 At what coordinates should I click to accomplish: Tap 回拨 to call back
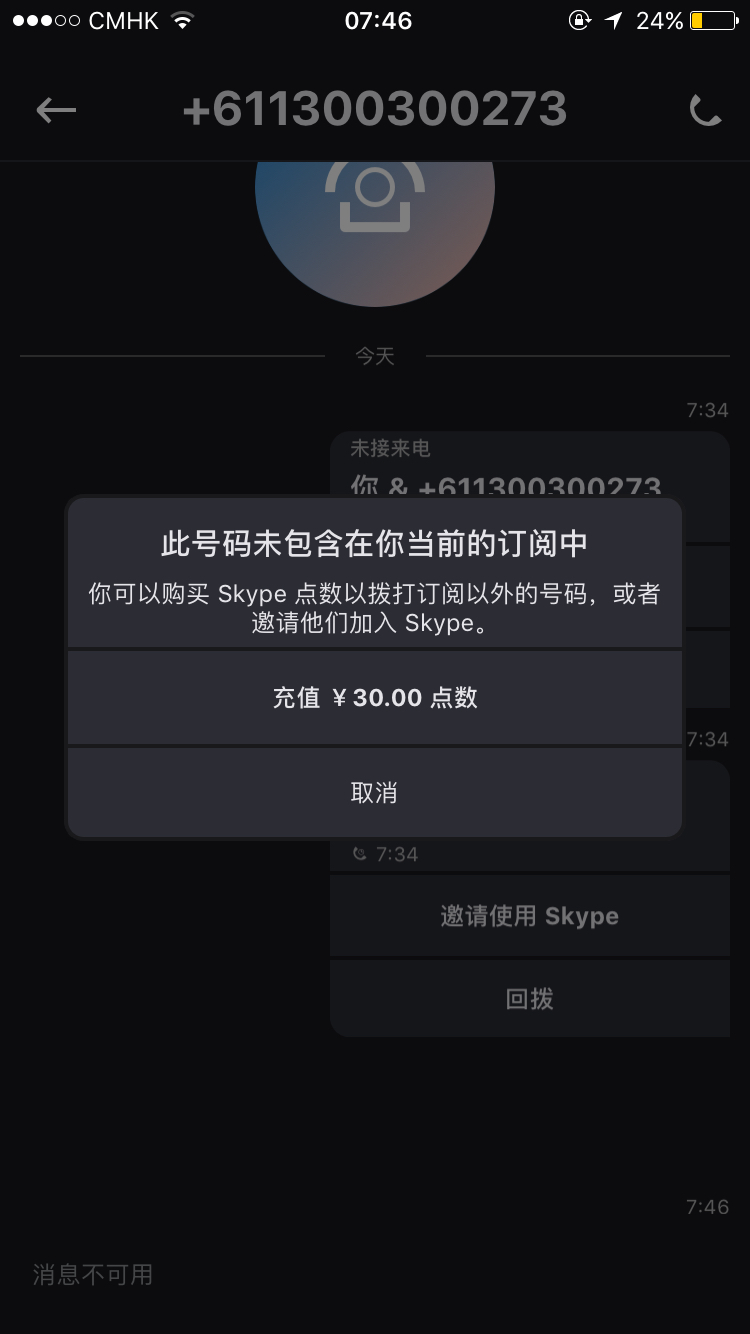tap(530, 998)
